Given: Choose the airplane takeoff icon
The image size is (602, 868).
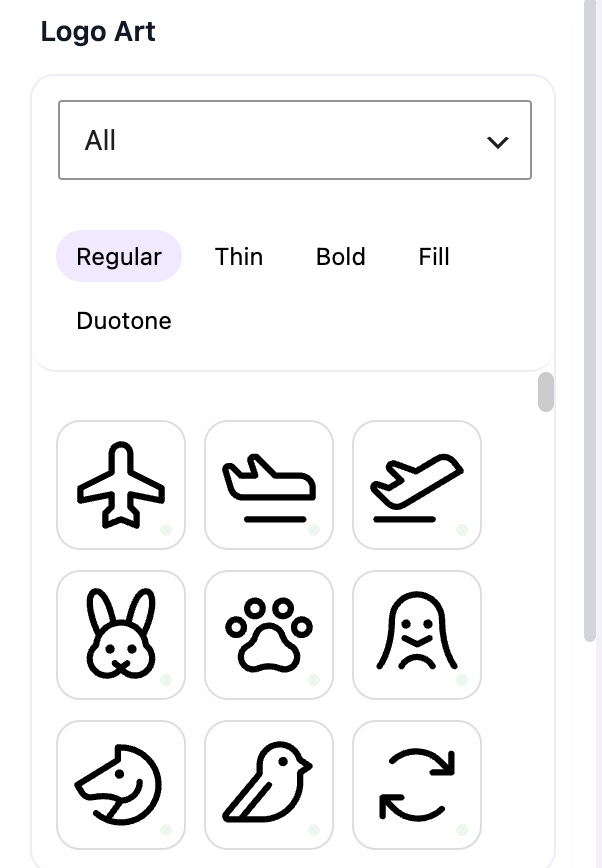Looking at the screenshot, I should point(416,485).
